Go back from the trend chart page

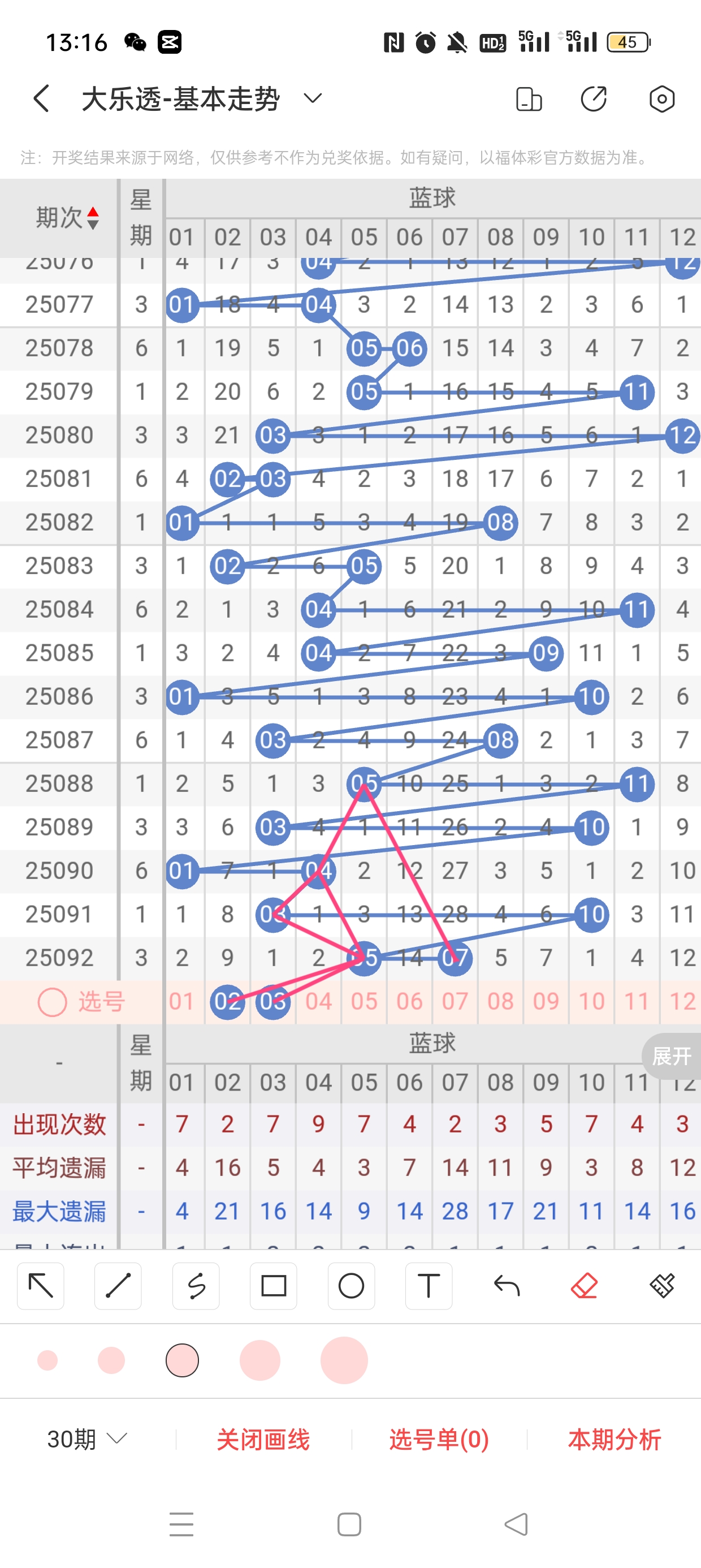[41, 98]
